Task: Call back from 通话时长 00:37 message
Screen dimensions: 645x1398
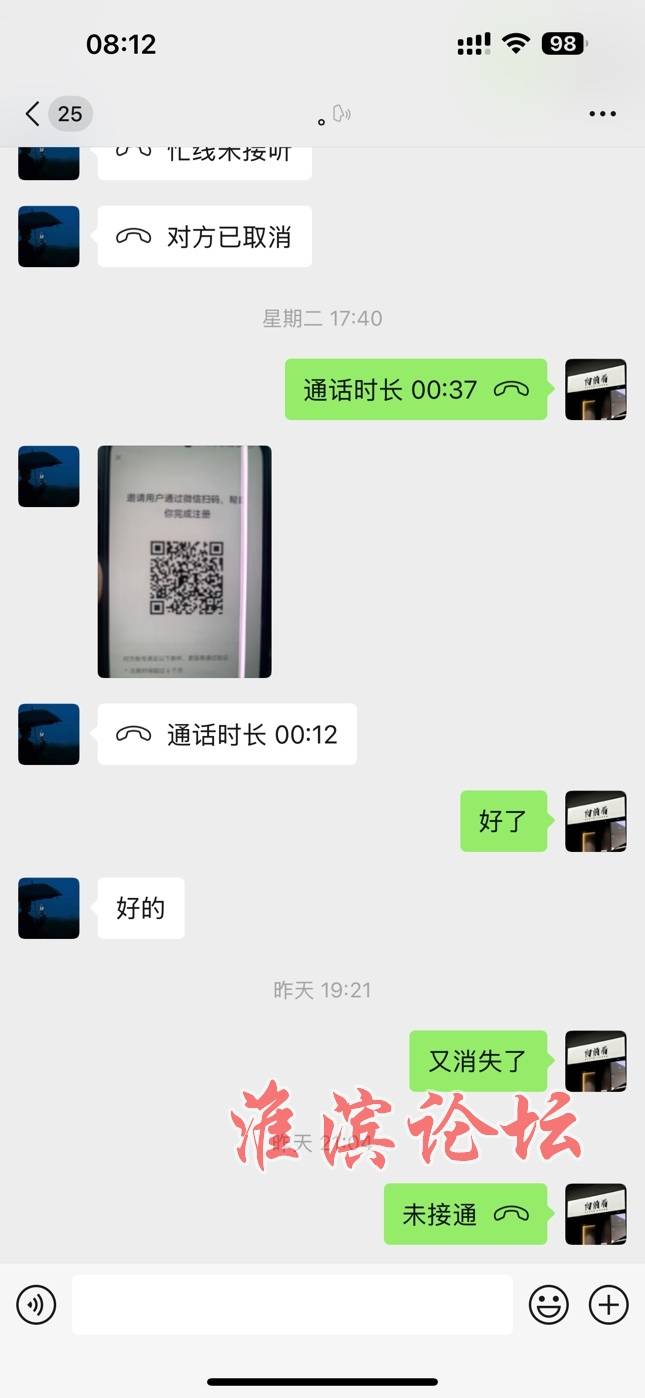Action: (415, 389)
